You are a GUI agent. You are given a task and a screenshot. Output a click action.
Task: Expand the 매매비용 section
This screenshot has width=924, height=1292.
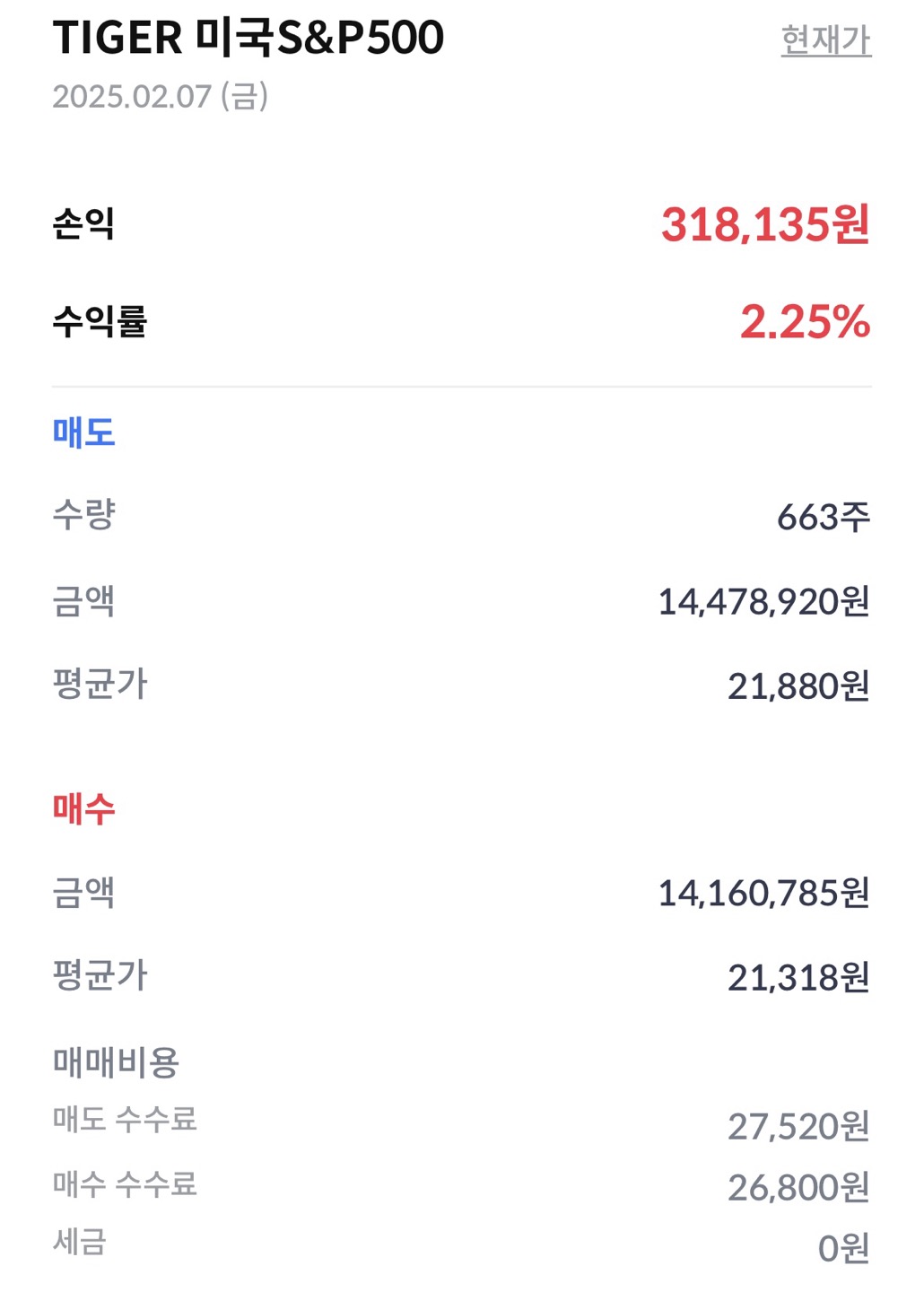coord(115,1064)
